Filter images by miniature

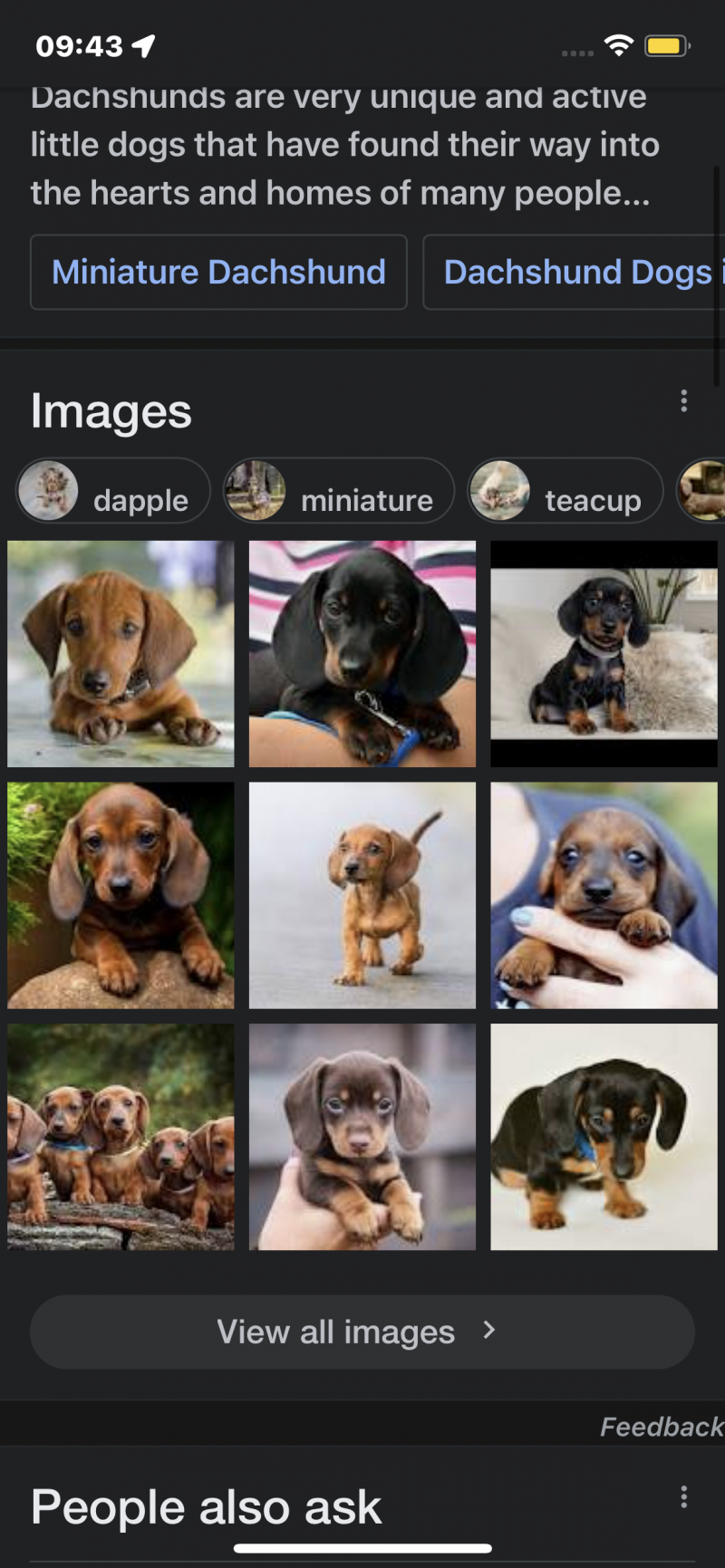[339, 491]
